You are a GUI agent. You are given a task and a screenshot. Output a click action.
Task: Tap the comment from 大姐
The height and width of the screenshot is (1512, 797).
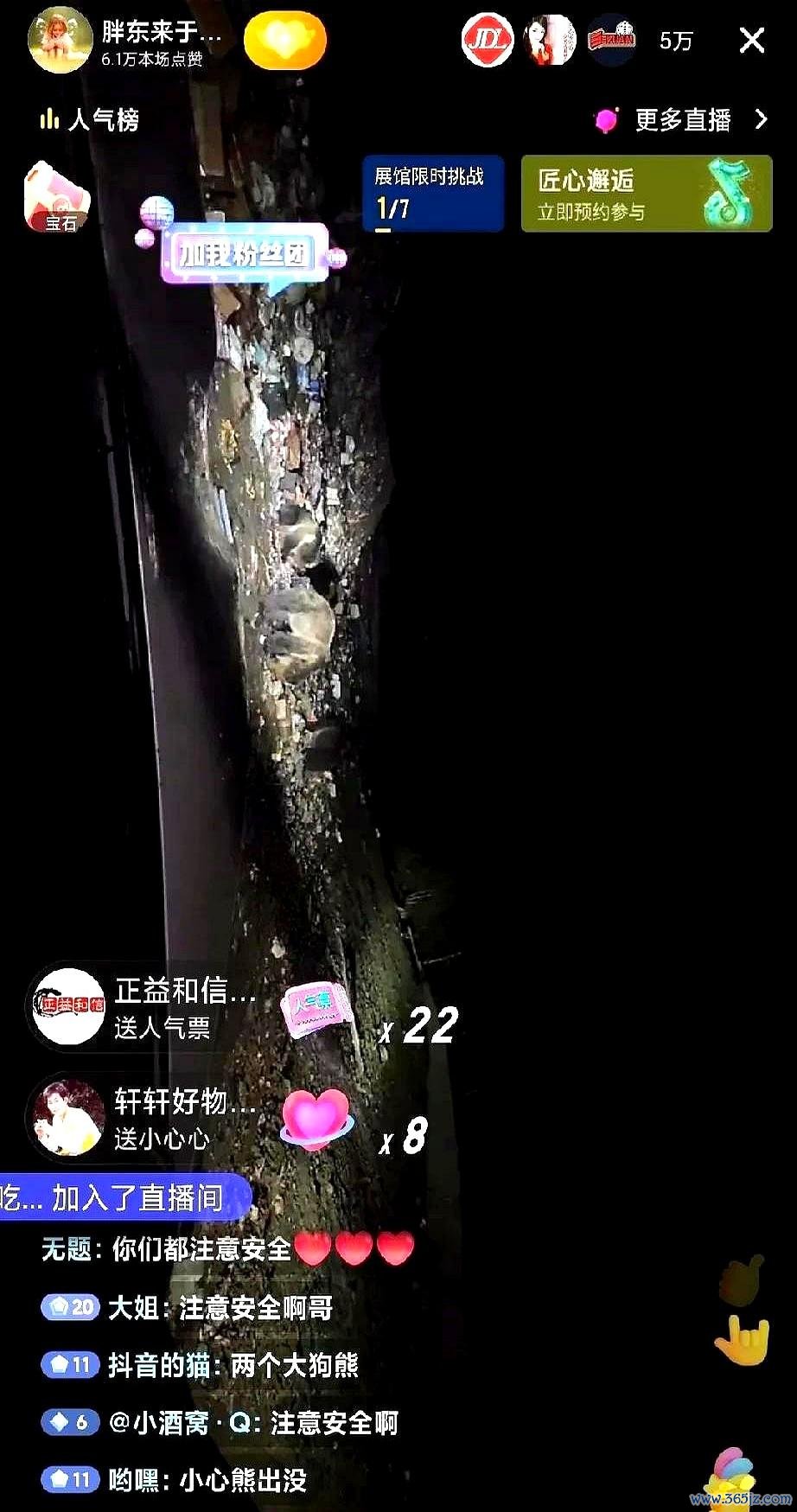point(220,1308)
